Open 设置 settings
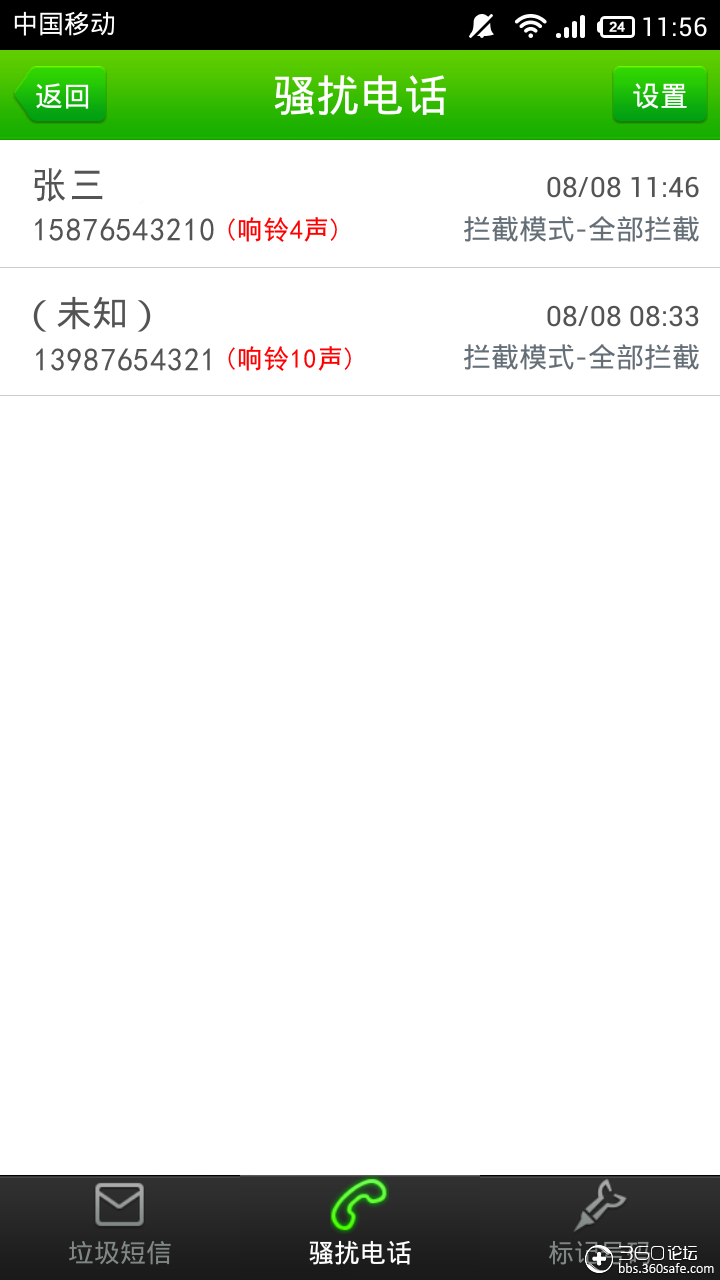Screen dimensions: 720x1280 point(659,96)
